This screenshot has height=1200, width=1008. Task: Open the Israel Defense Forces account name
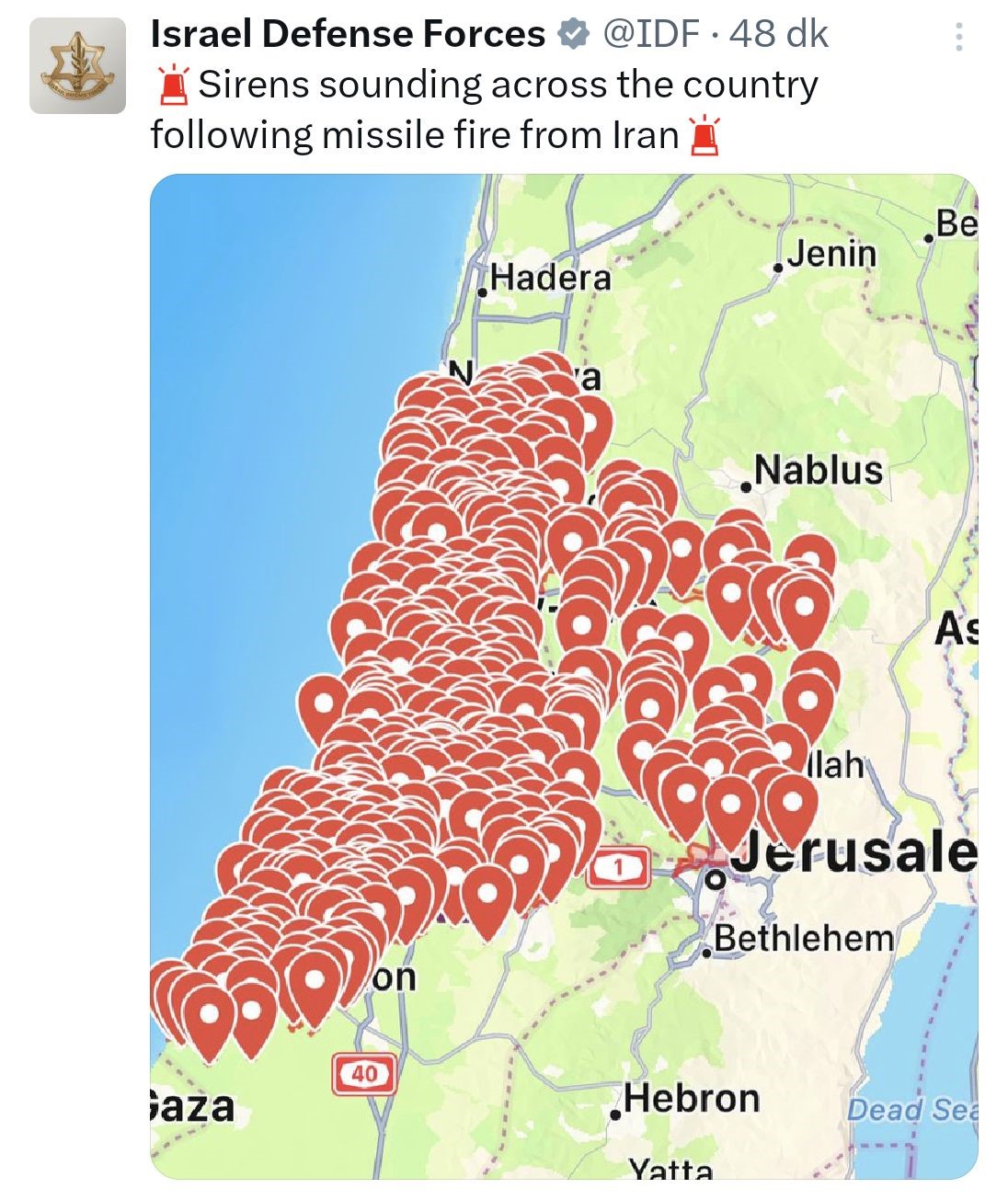[348, 34]
